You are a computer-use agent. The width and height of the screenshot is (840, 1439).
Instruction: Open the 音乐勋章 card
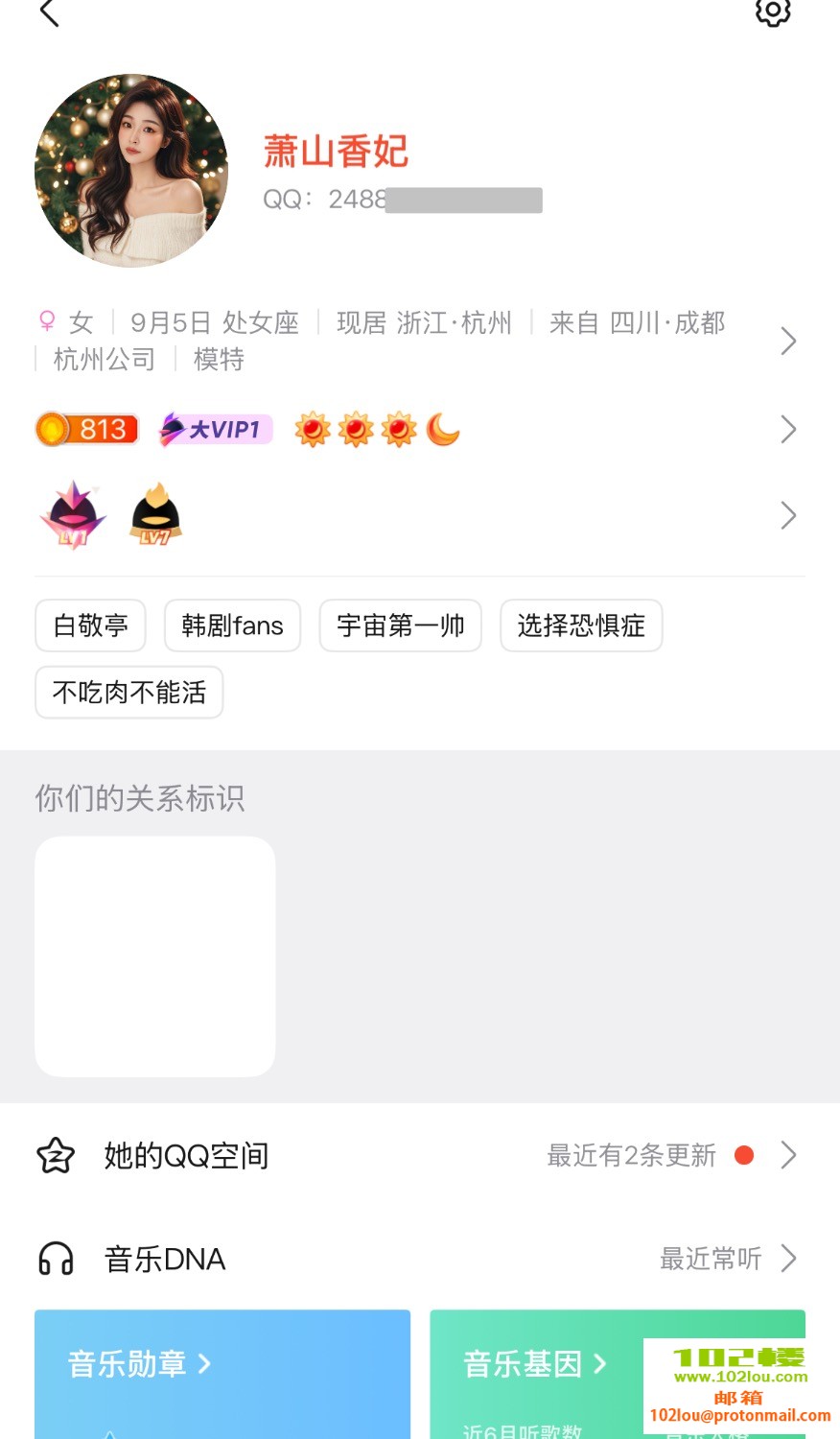[222, 1372]
